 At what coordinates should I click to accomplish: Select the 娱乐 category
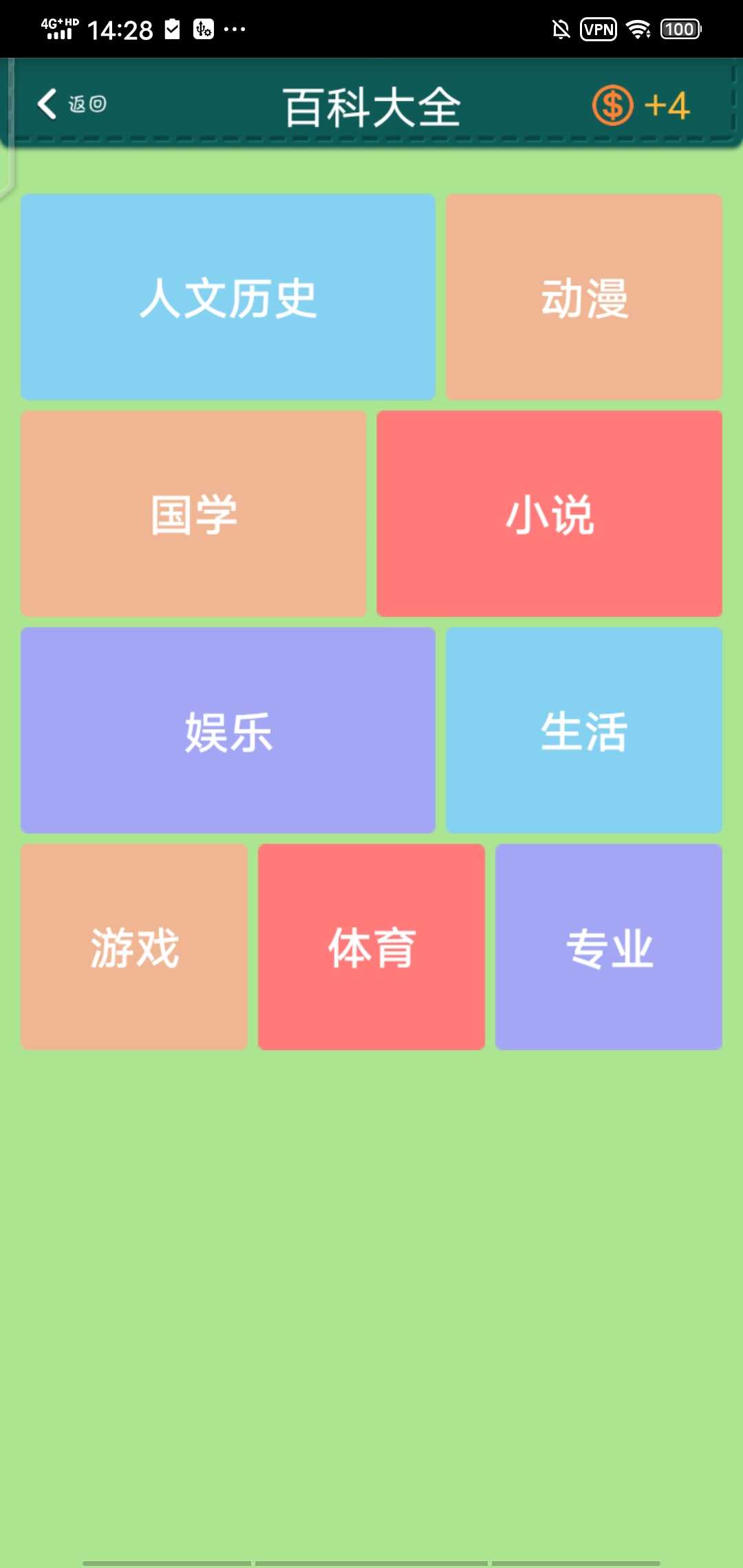coord(228,730)
